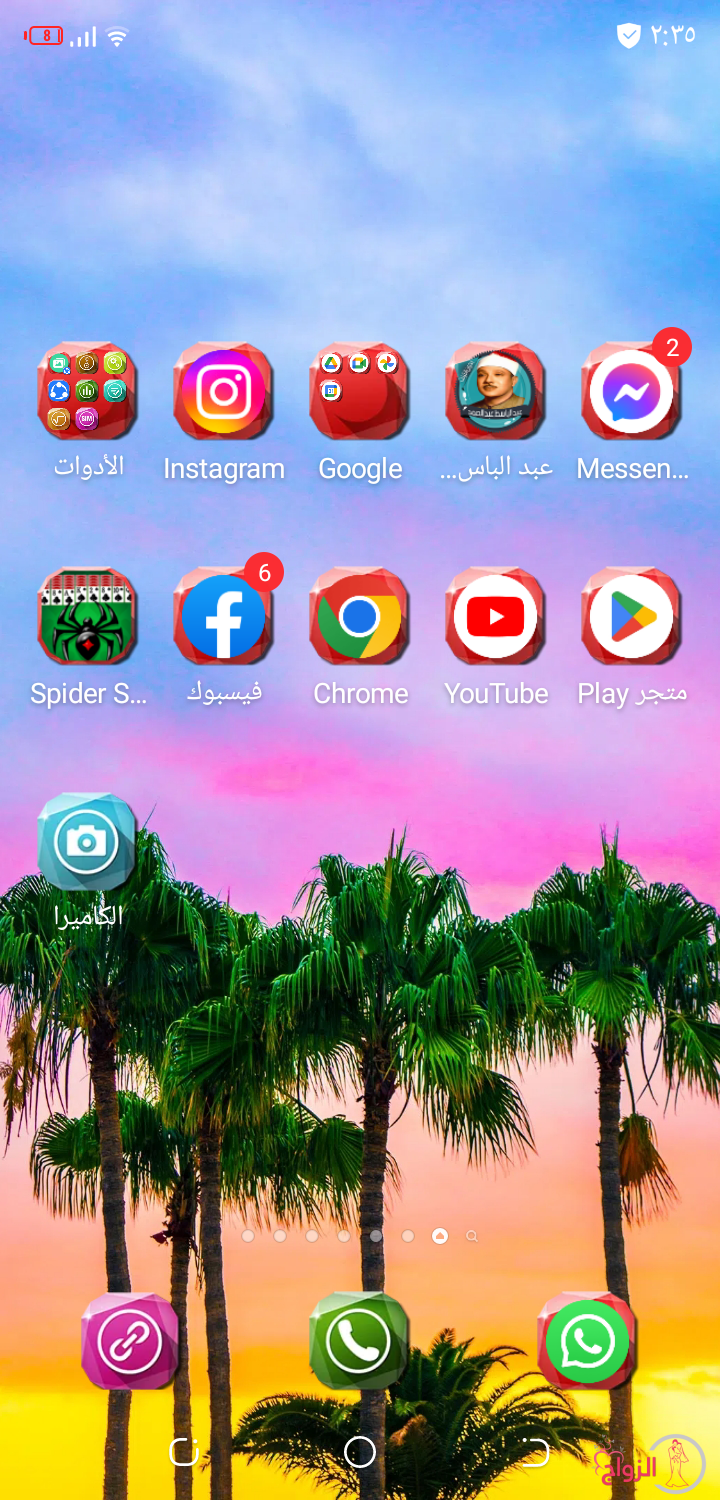This screenshot has width=720, height=1500.
Task: Tap the home button in navigation bar
Action: coord(360,1452)
